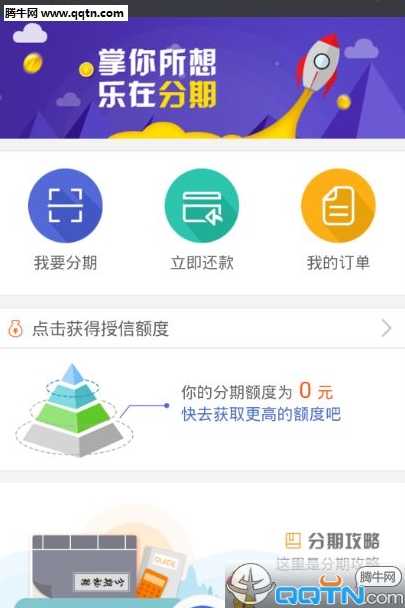
Task: Open the 分期攻略 guide card
Action: 202,545
